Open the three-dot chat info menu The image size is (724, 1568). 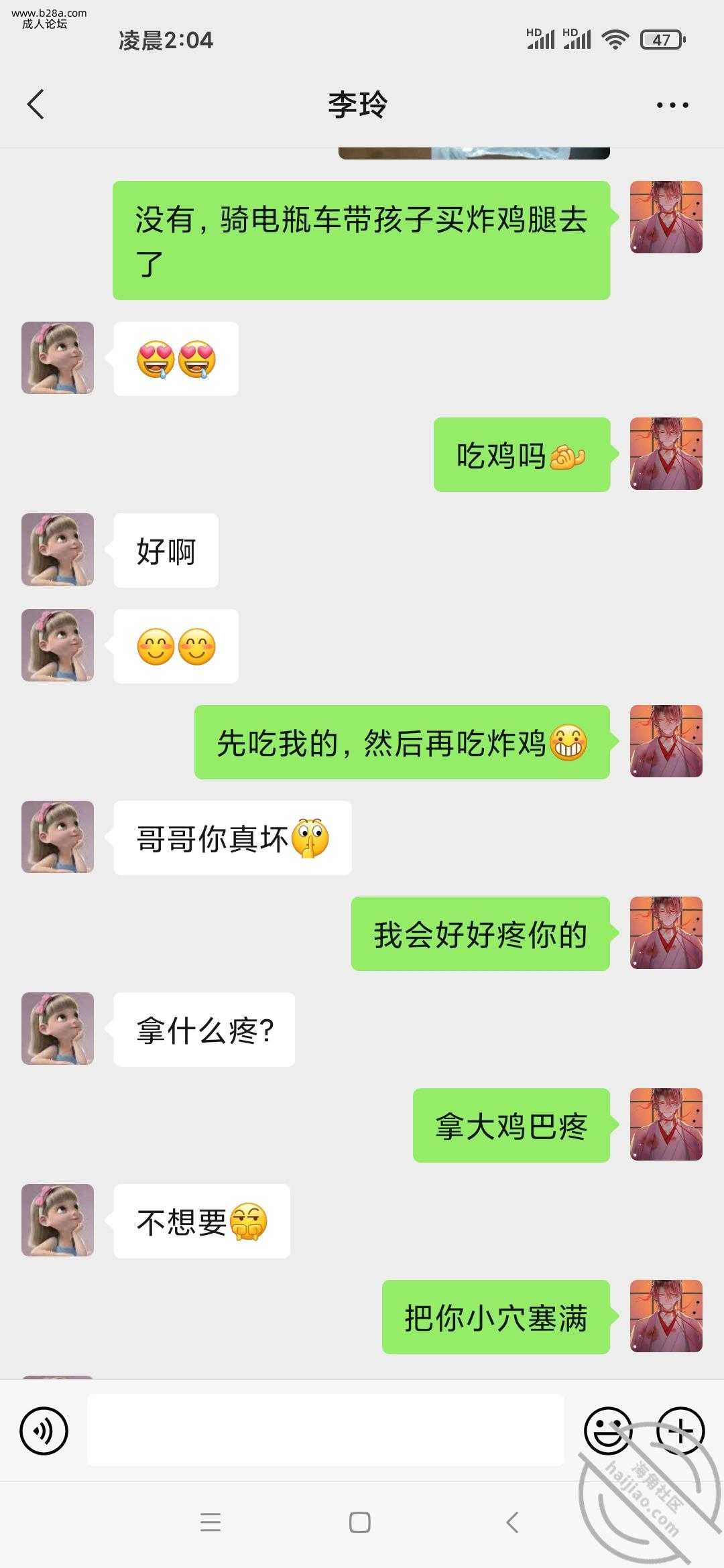[672, 105]
